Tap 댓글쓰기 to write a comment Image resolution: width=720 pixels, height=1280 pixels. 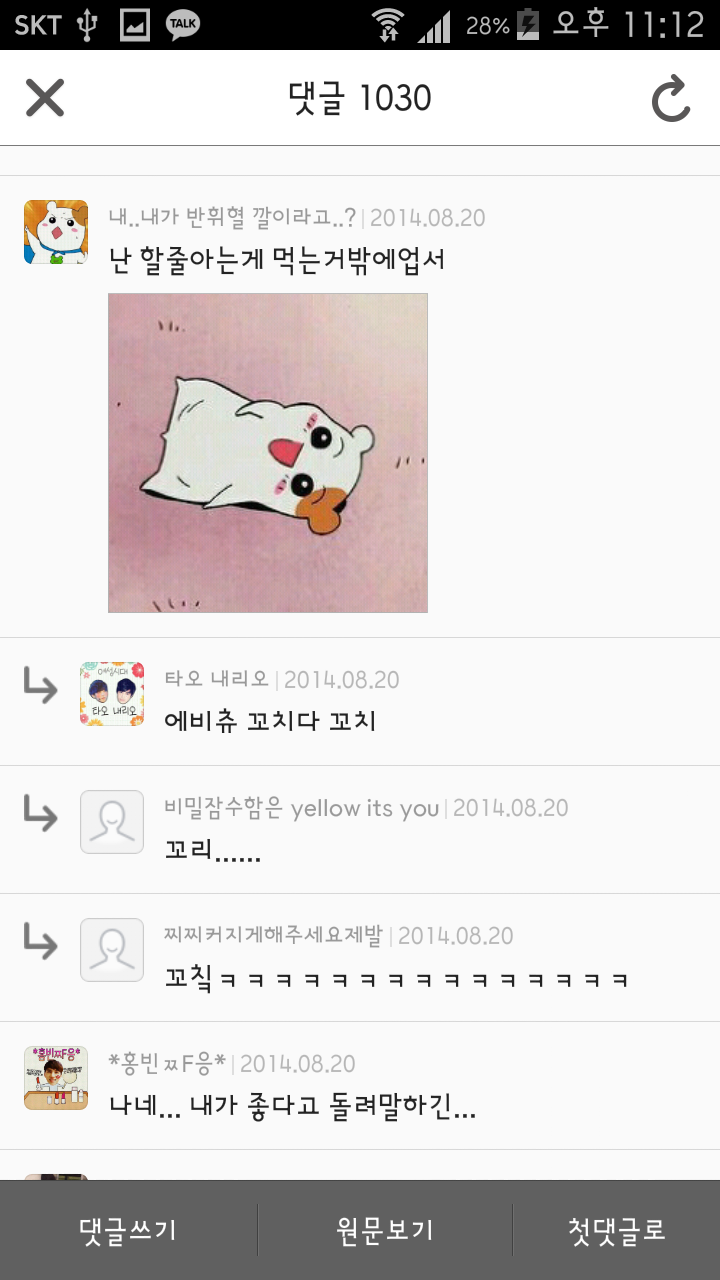pyautogui.click(x=128, y=1230)
